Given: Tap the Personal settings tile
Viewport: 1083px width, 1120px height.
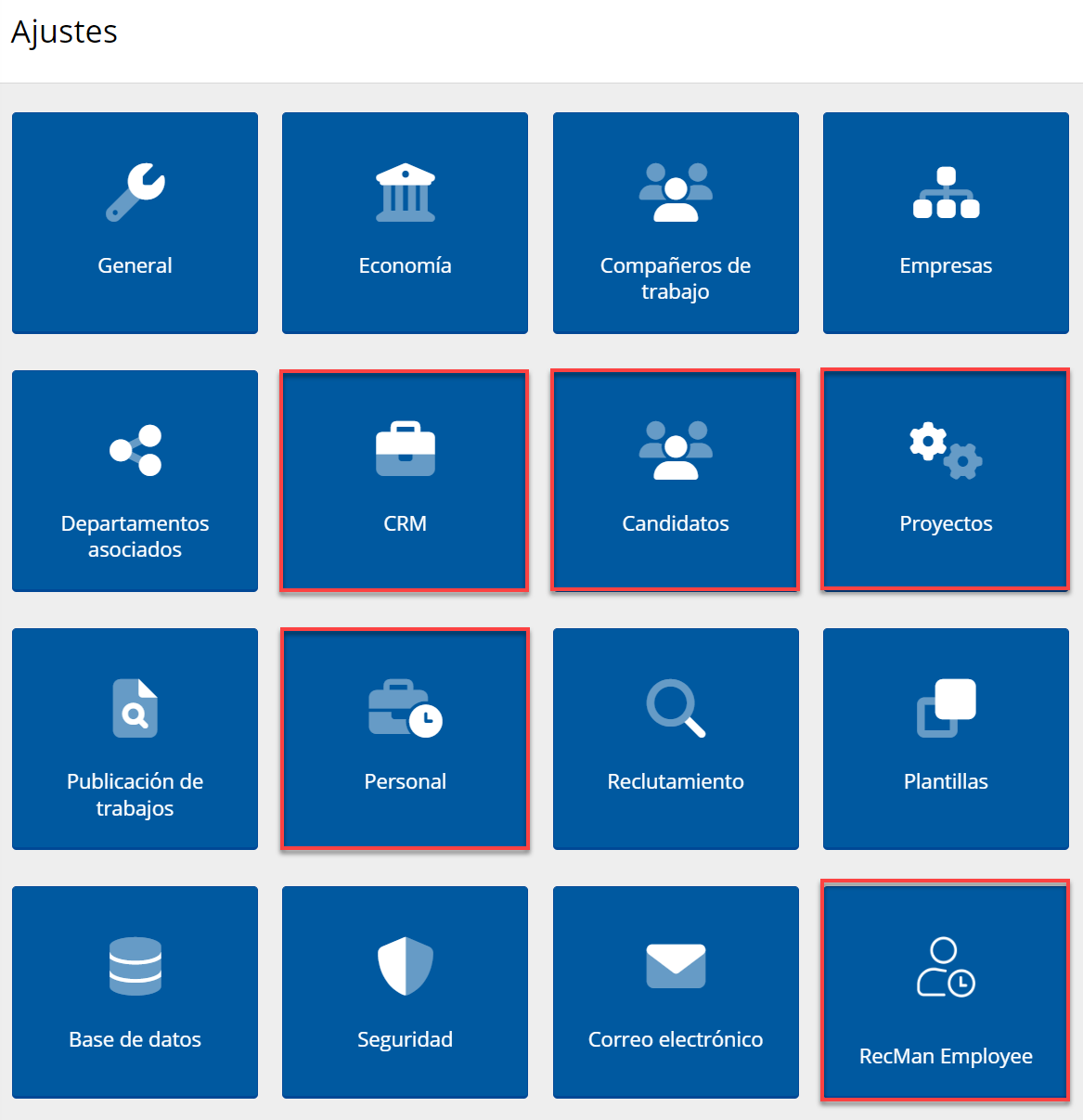Looking at the screenshot, I should pos(405,739).
